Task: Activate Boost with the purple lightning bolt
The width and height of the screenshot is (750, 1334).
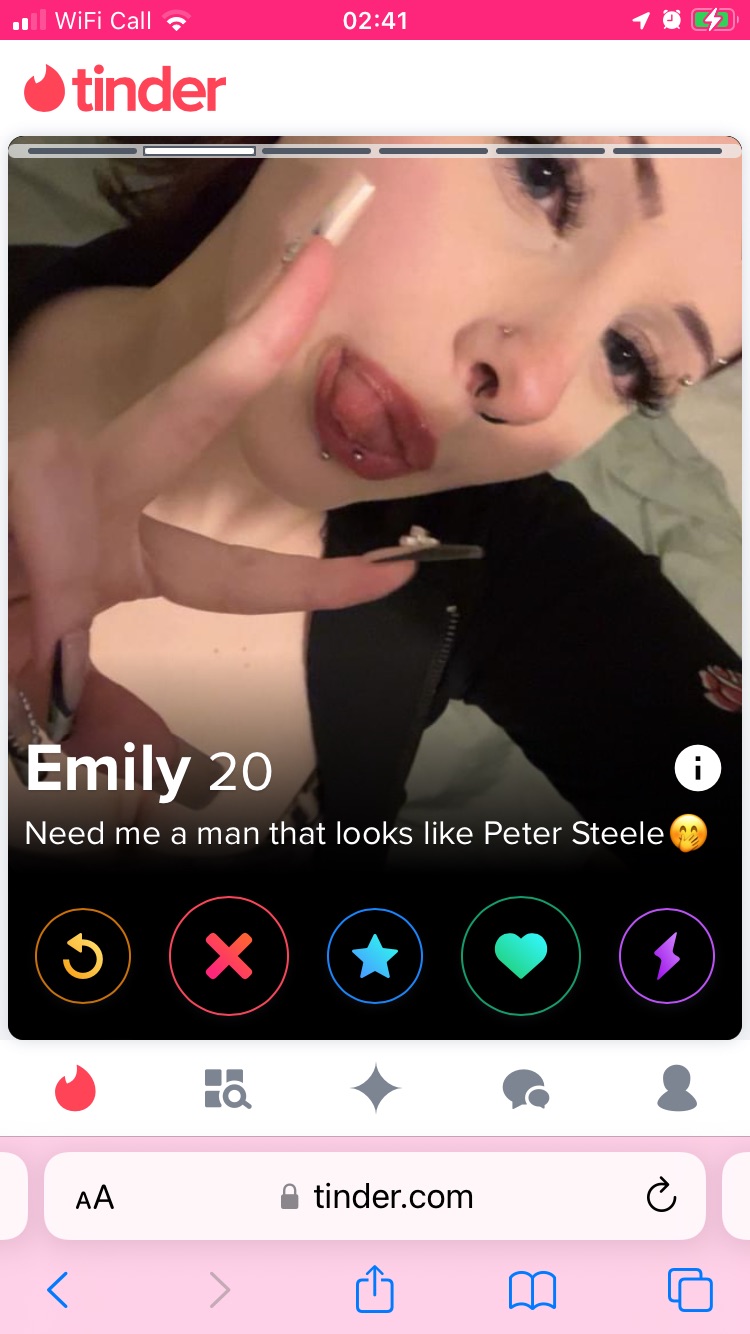Action: pyautogui.click(x=667, y=956)
